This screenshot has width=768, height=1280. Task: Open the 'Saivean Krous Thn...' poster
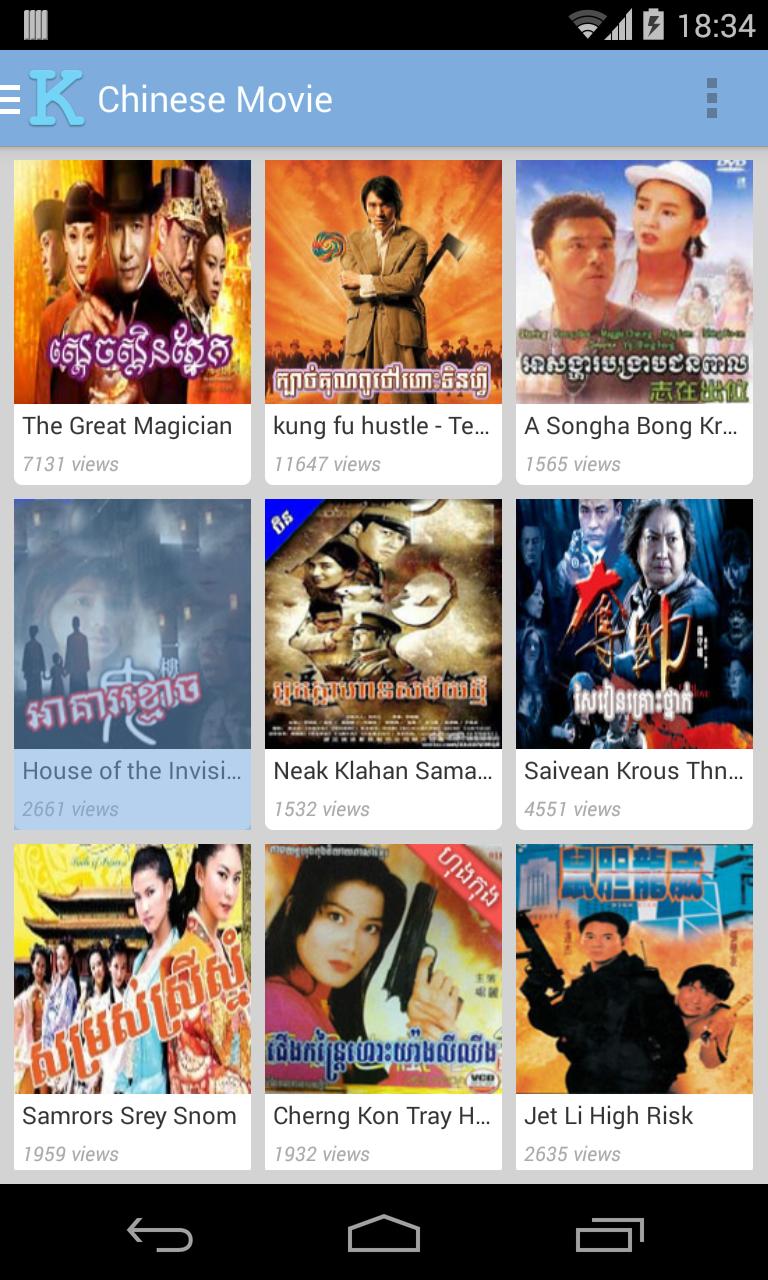point(633,623)
